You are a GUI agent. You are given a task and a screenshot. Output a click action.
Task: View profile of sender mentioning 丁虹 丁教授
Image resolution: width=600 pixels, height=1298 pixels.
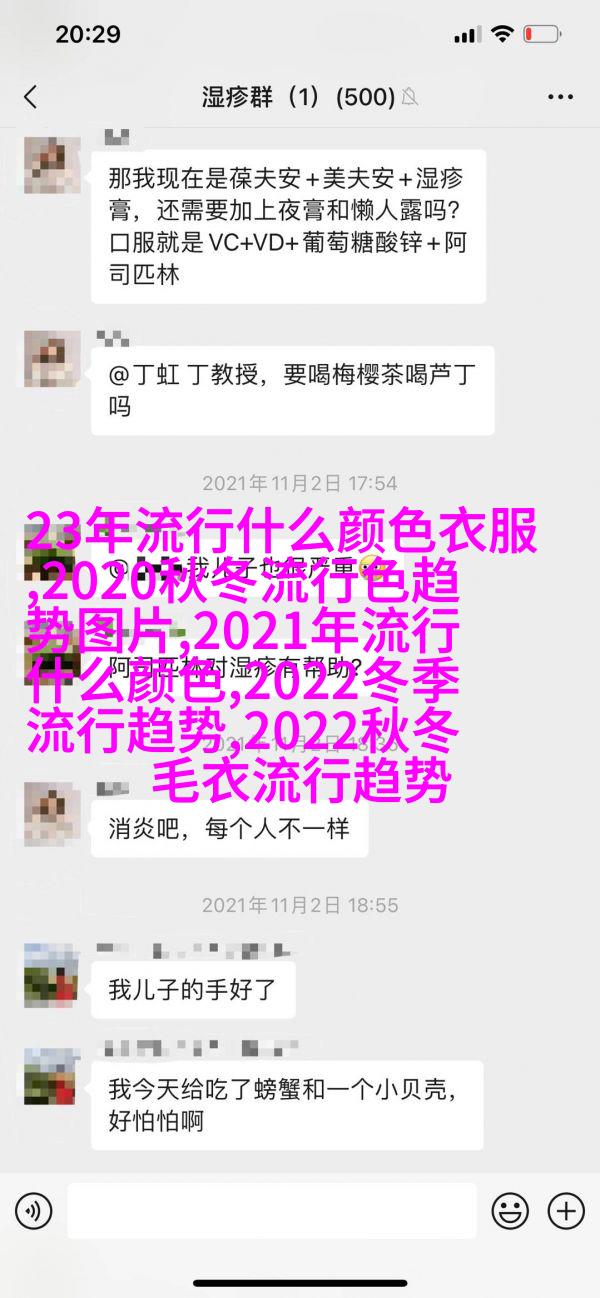pos(51,358)
